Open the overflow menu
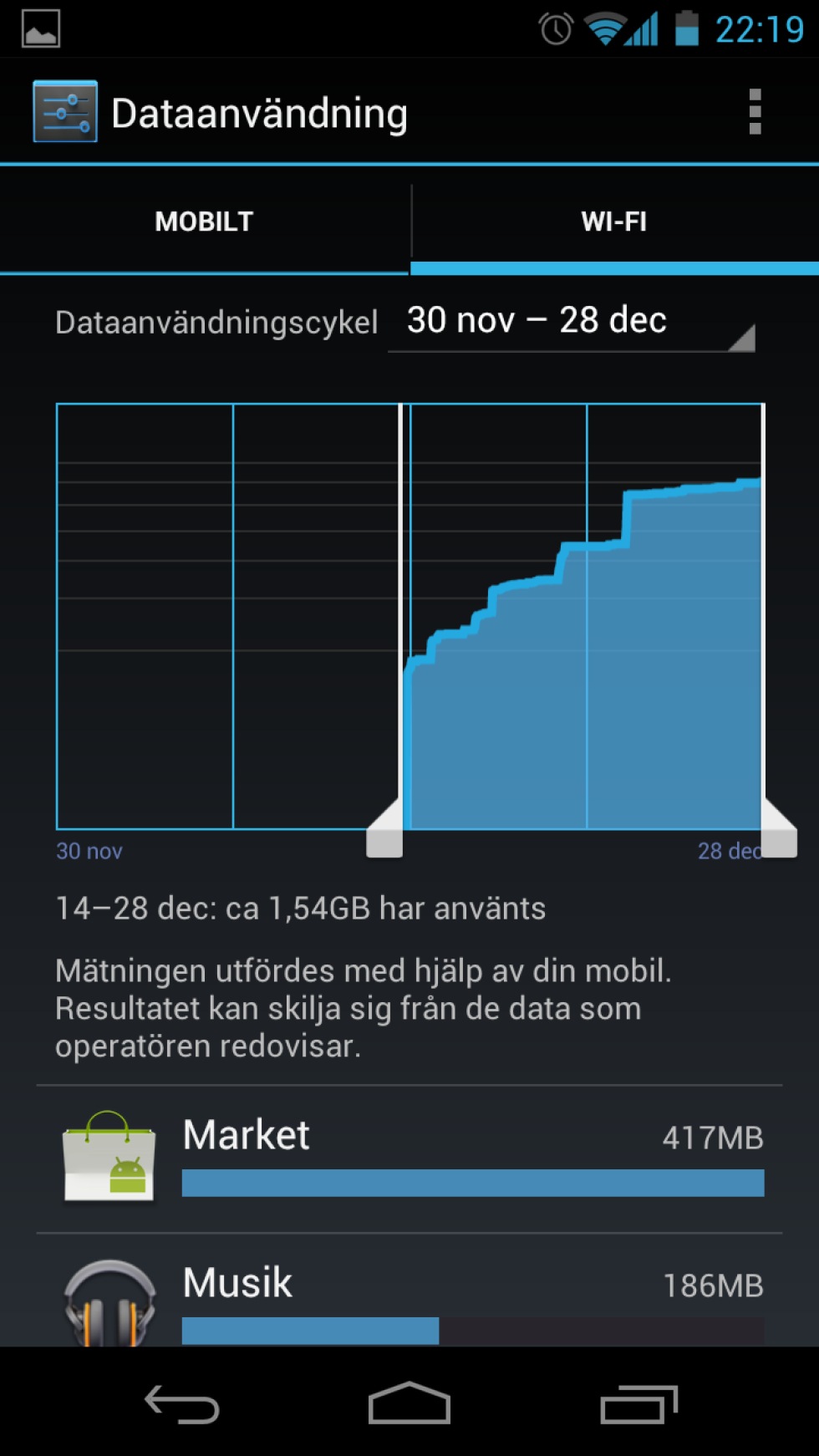The height and width of the screenshot is (1456, 819). click(755, 112)
